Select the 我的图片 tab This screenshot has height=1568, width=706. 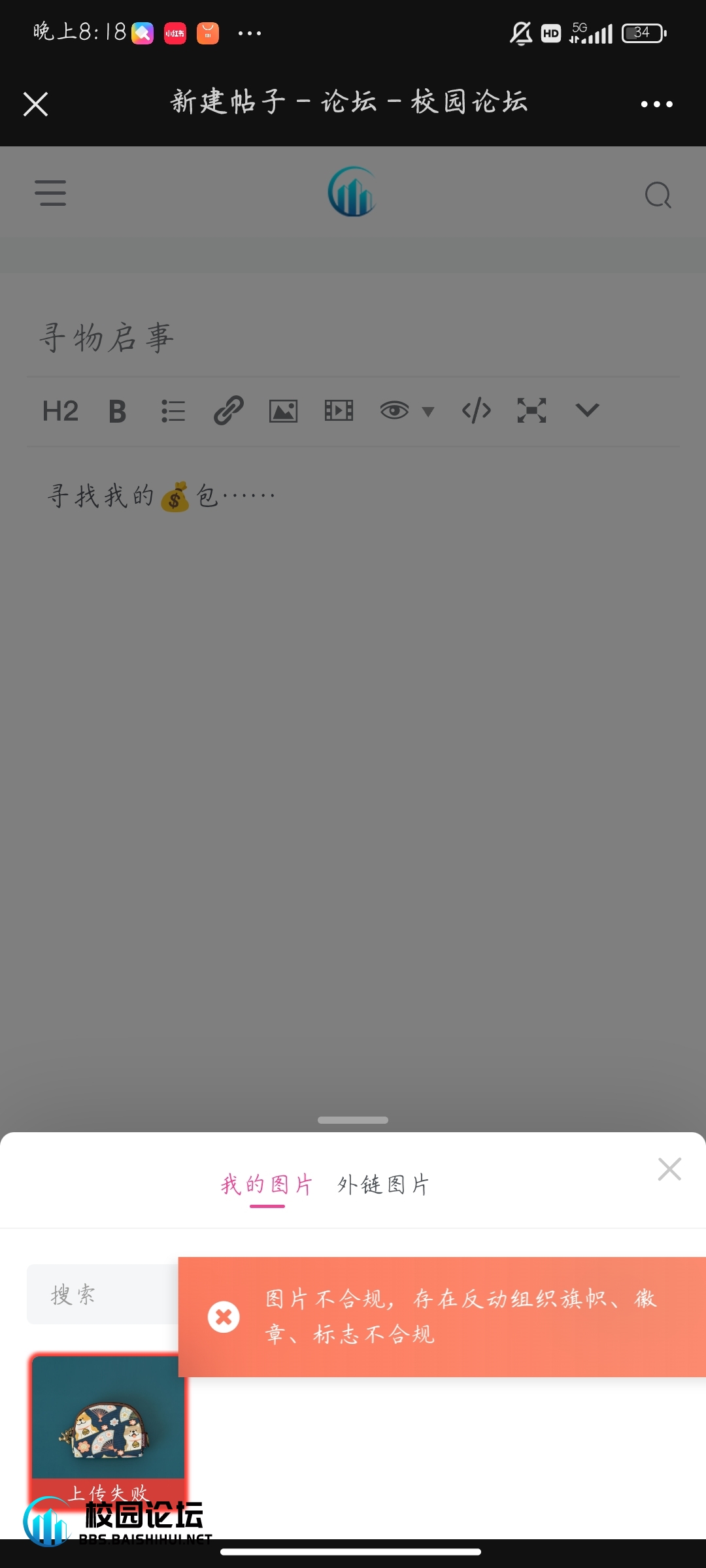click(267, 1184)
